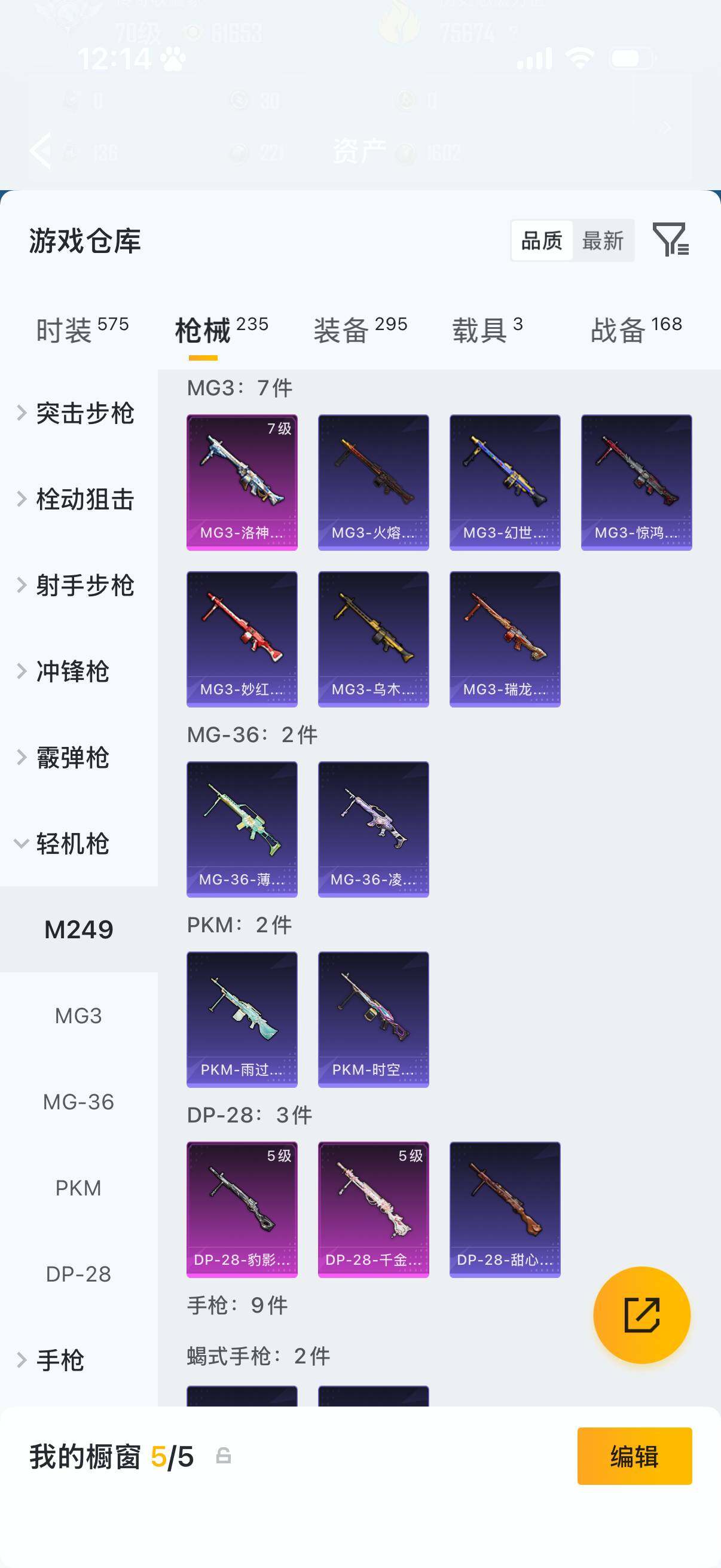Screen dimensions: 721x1568
Task: Switch to the 战备 tab
Action: 636,330
